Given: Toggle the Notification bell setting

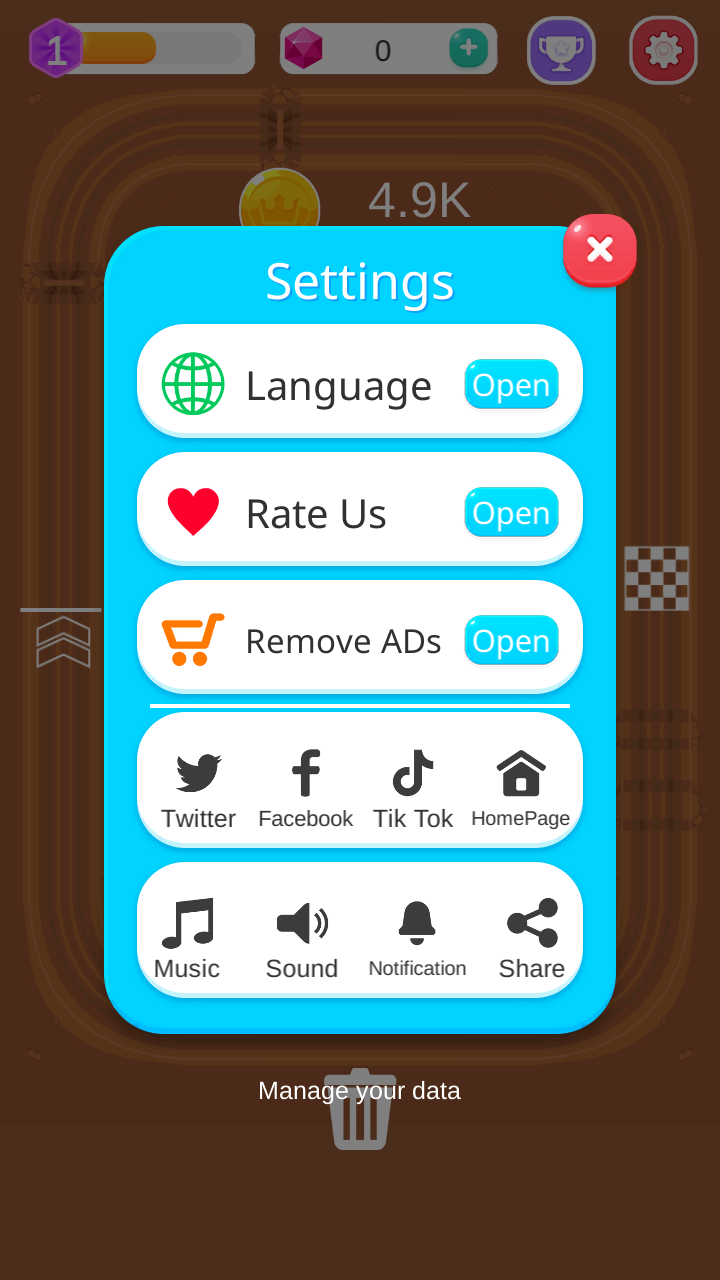Looking at the screenshot, I should (417, 938).
